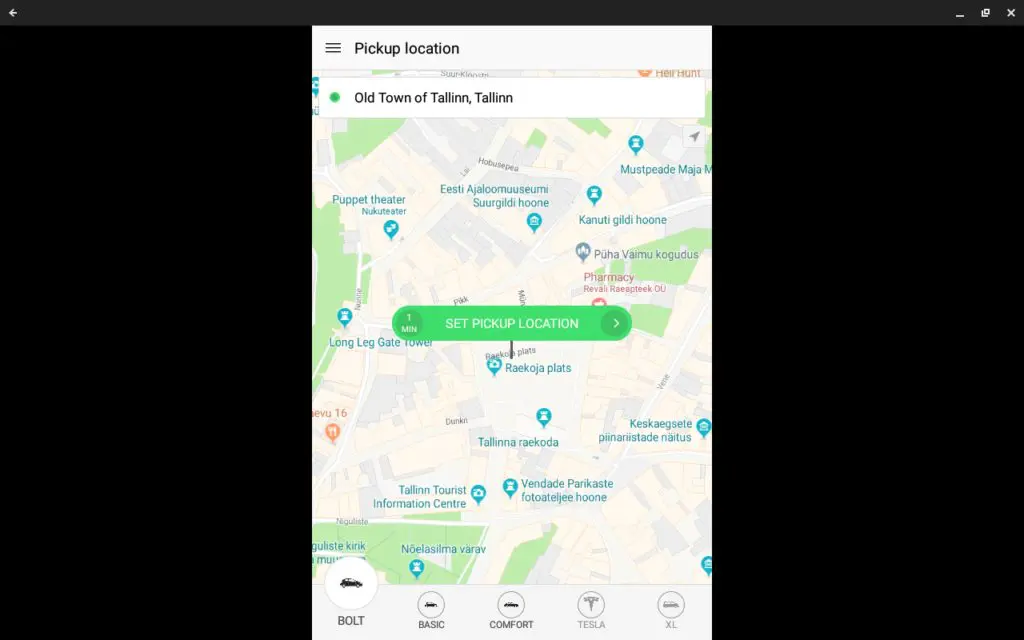The height and width of the screenshot is (640, 1024).
Task: Restore the app window size
Action: coord(985,12)
